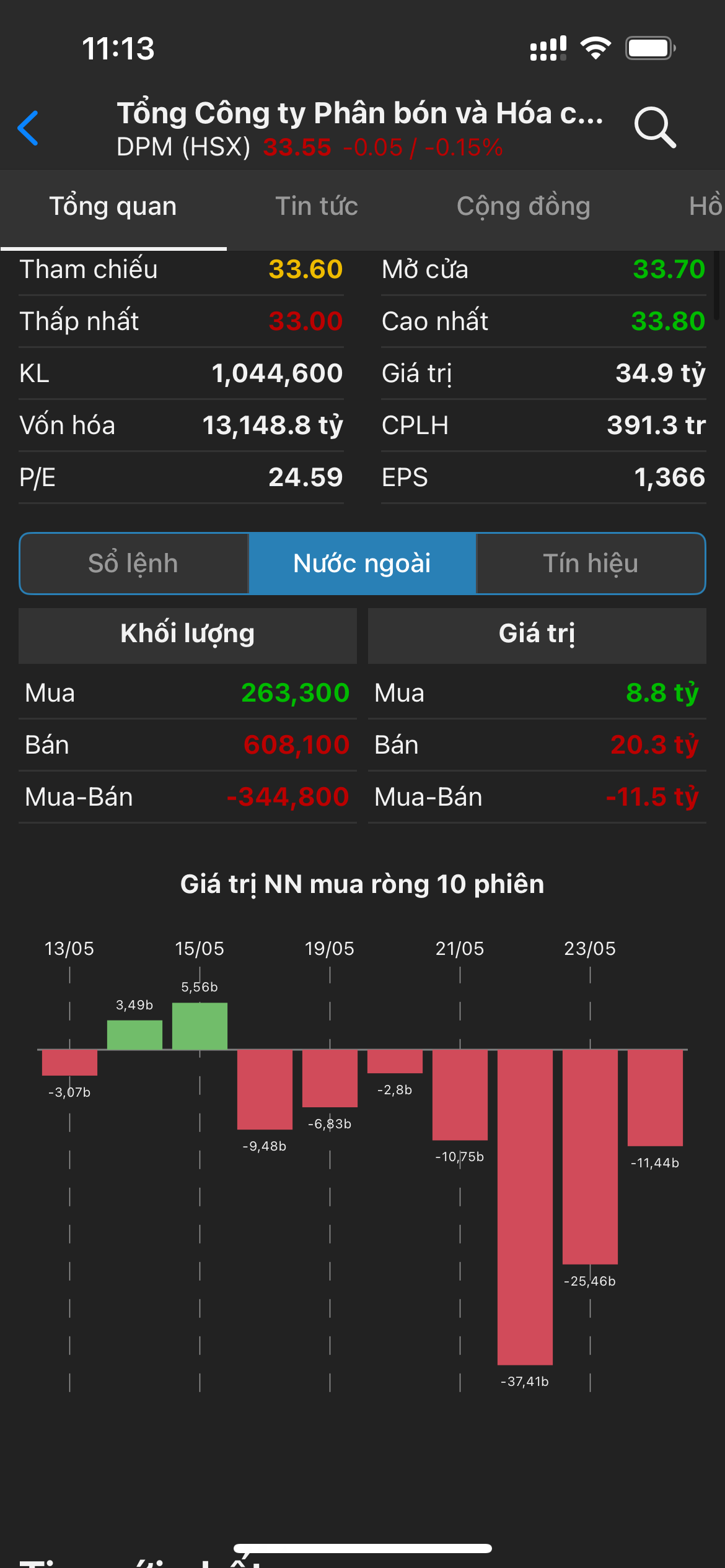Show the Tín hiệu segment
The width and height of the screenshot is (725, 1568).
591,564
